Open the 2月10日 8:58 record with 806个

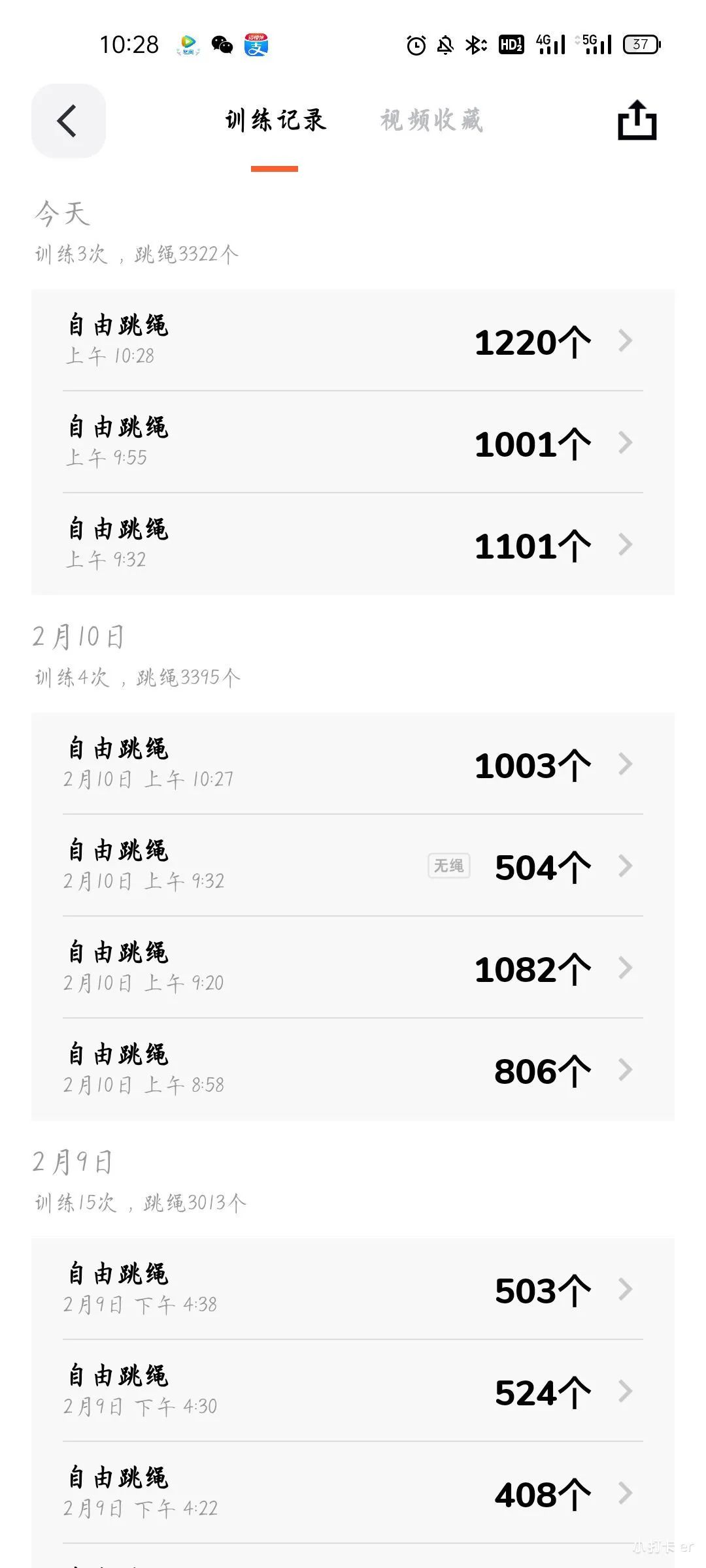tap(353, 1070)
